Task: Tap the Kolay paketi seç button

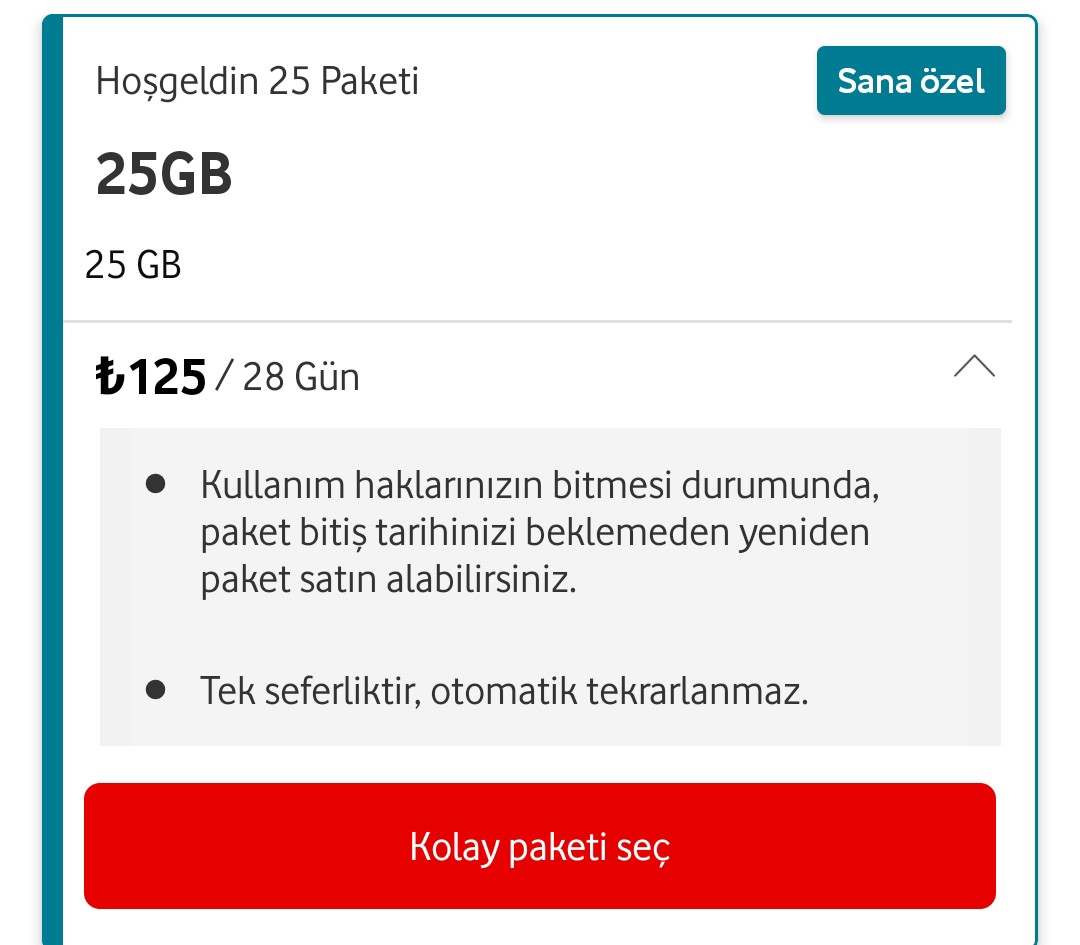Action: (x=539, y=846)
